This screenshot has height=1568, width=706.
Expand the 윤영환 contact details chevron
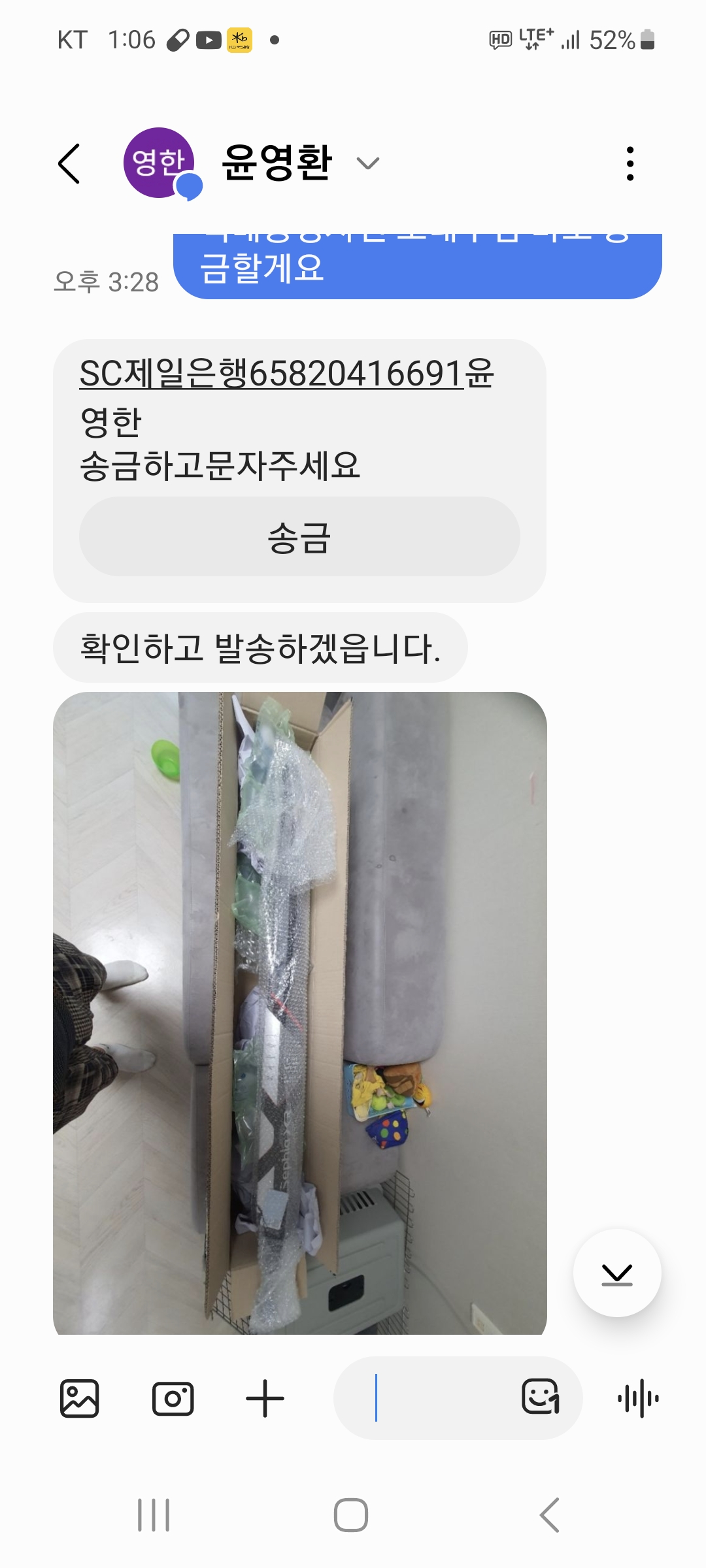coord(368,163)
